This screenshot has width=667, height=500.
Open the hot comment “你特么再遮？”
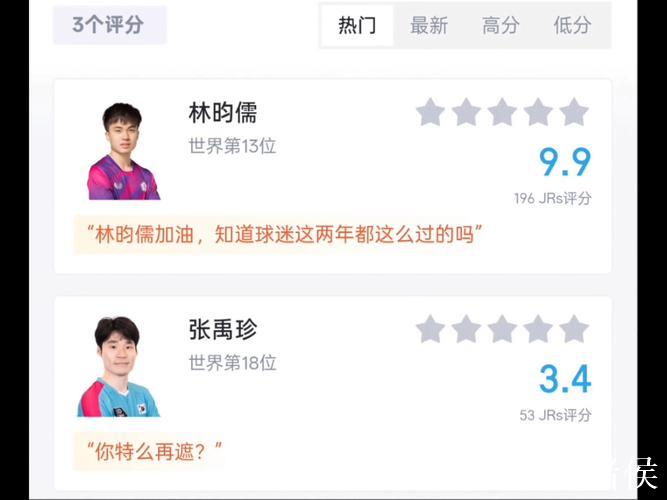(x=151, y=451)
